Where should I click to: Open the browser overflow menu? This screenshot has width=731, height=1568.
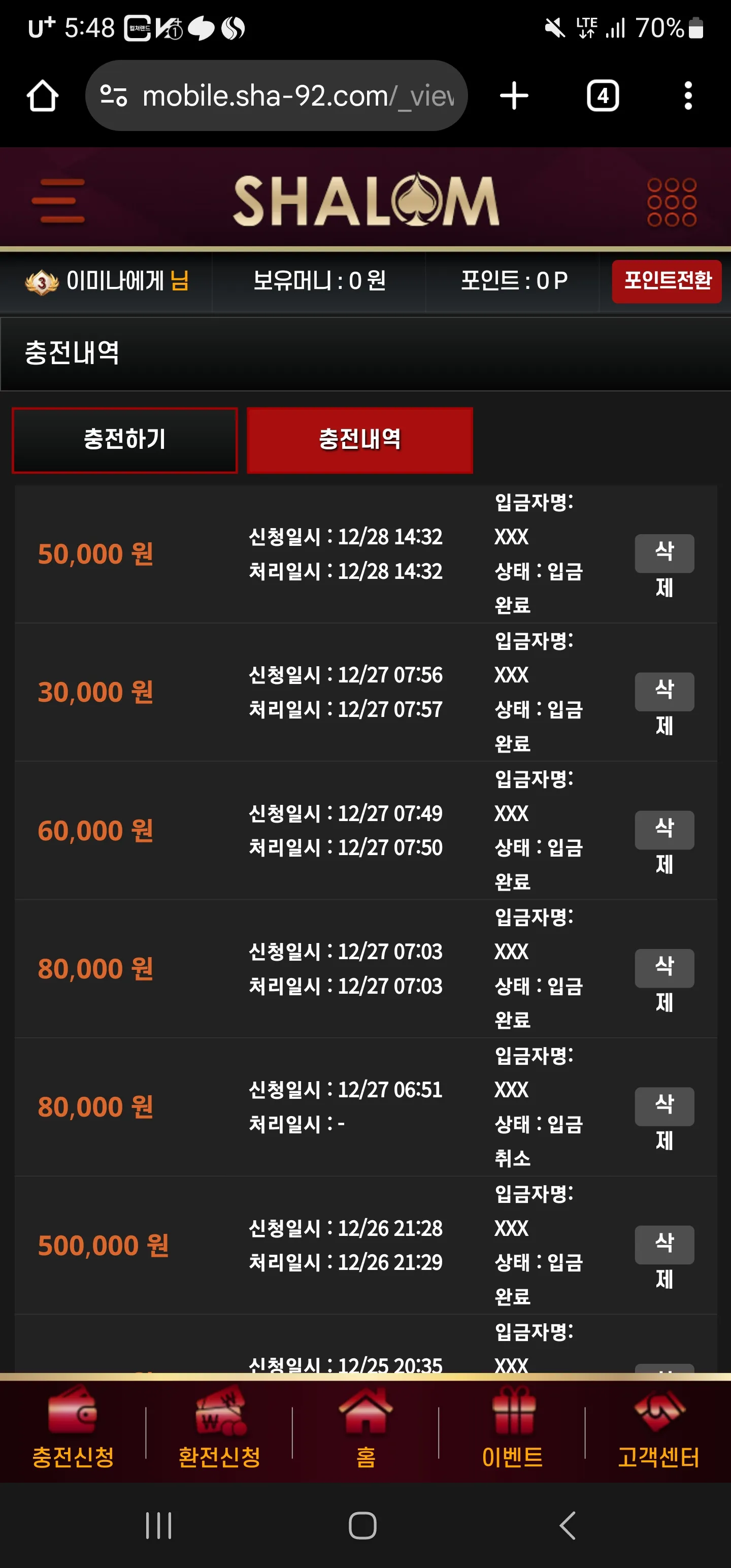688,95
